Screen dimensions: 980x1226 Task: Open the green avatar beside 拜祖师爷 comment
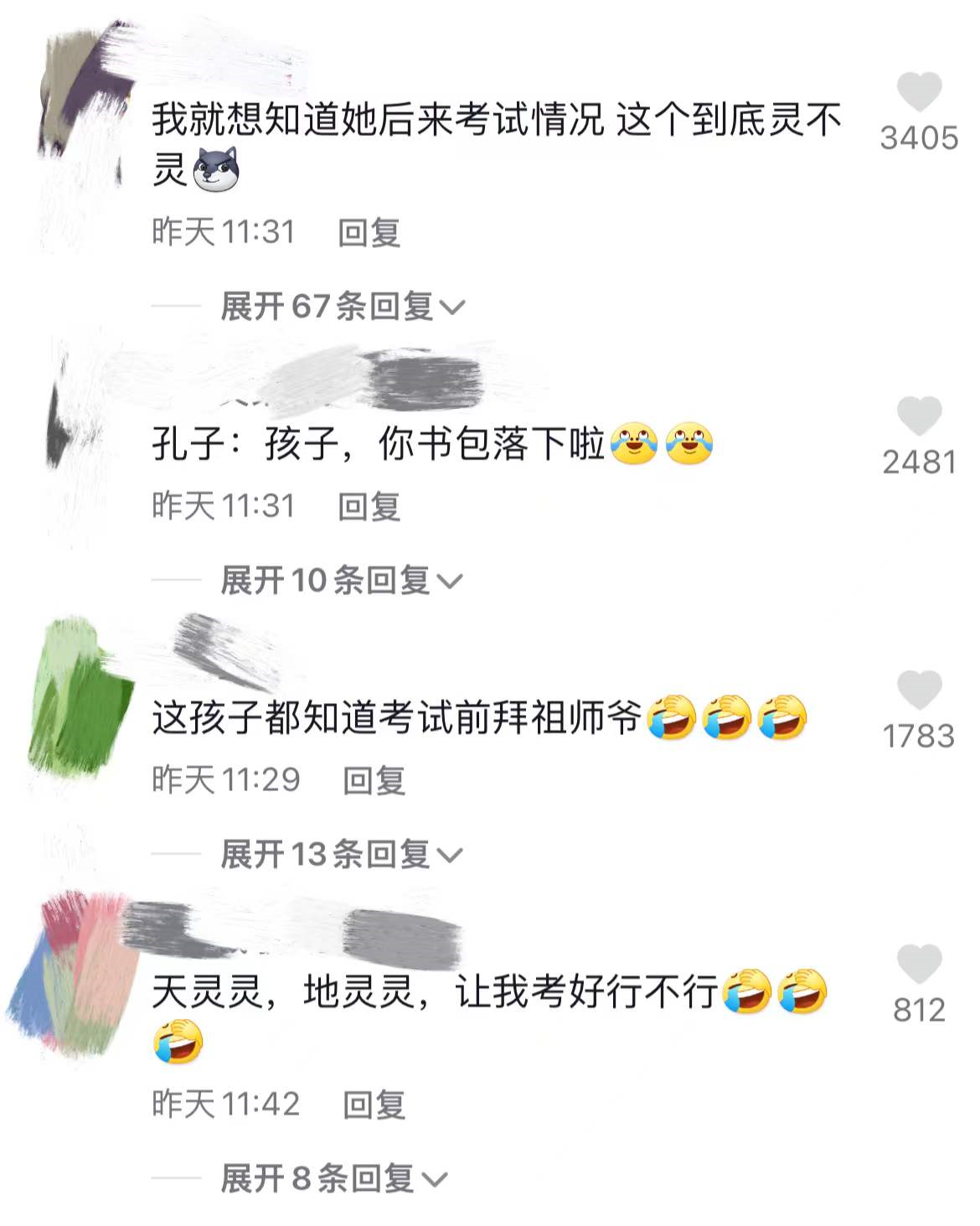coord(80,696)
